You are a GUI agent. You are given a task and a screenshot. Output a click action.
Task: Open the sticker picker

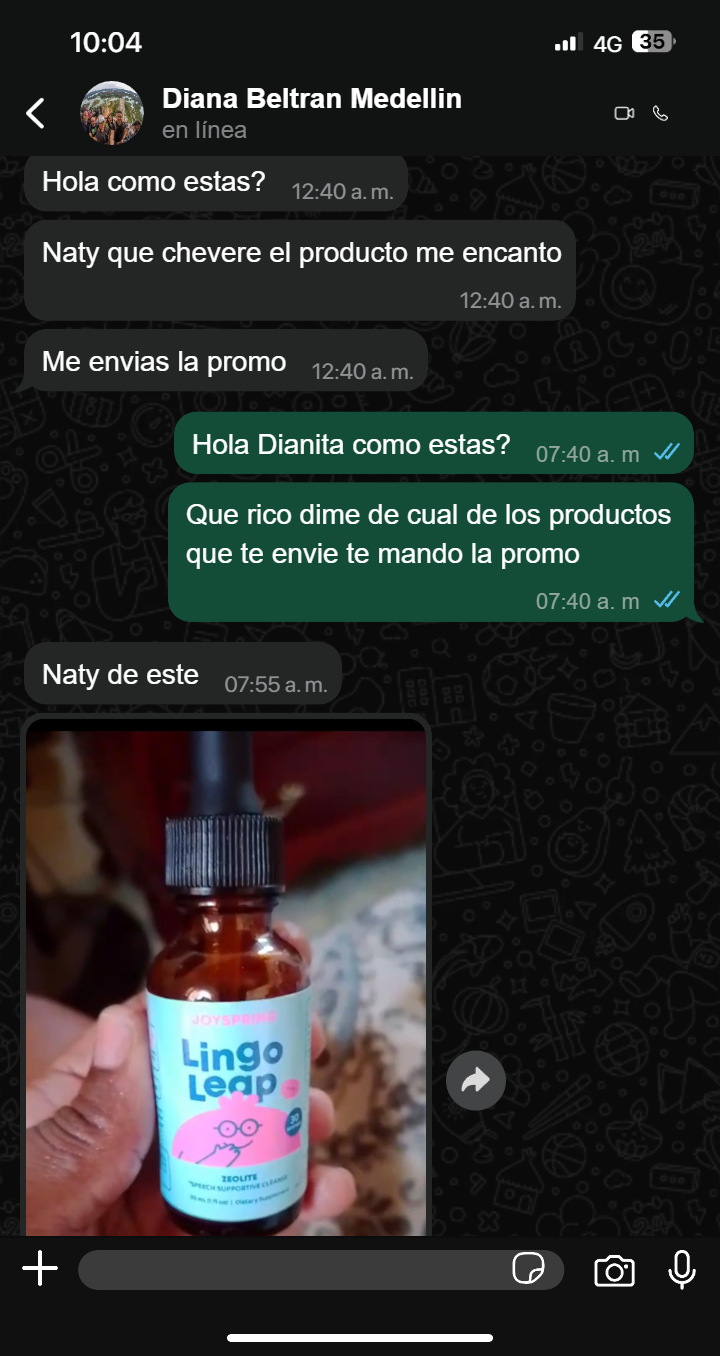coord(528,1270)
